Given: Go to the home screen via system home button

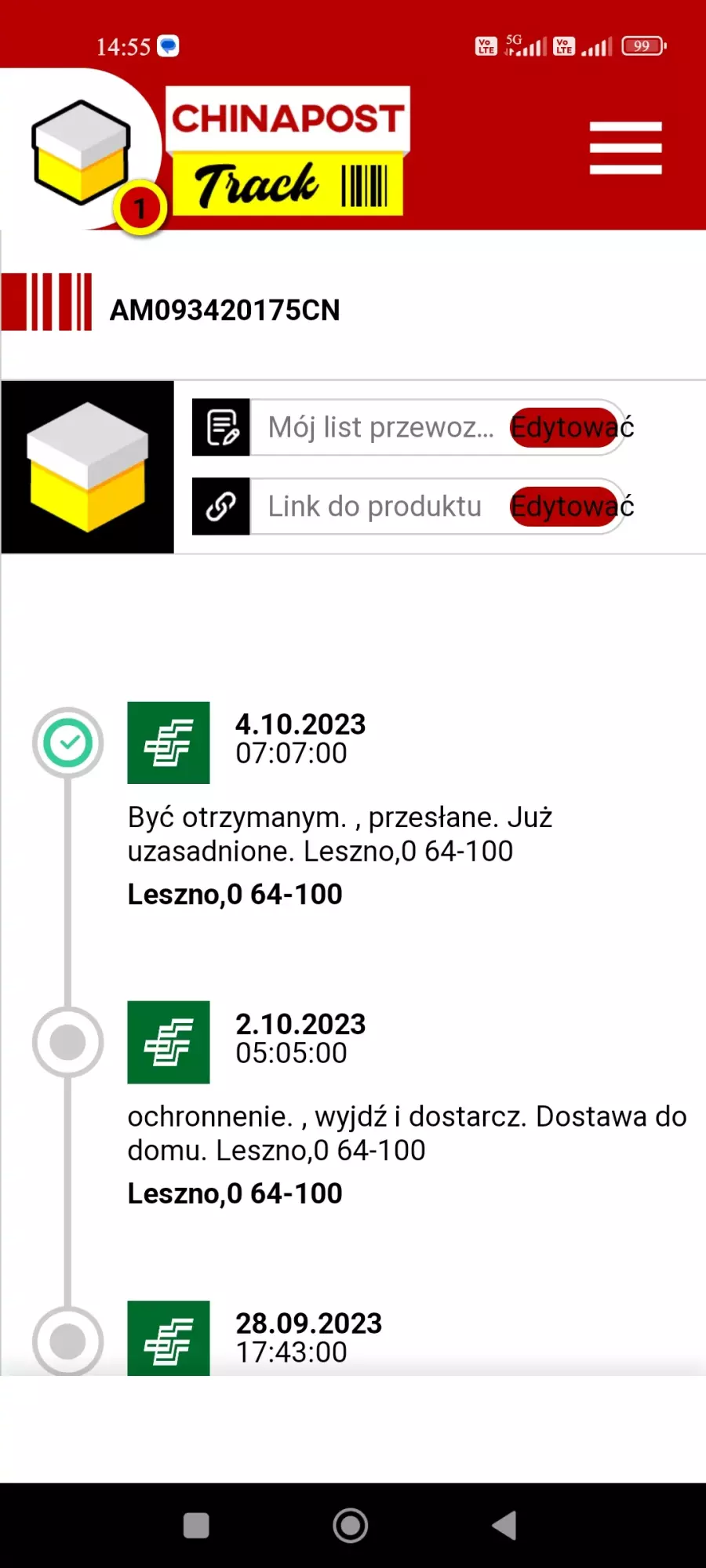Looking at the screenshot, I should coord(351,1525).
